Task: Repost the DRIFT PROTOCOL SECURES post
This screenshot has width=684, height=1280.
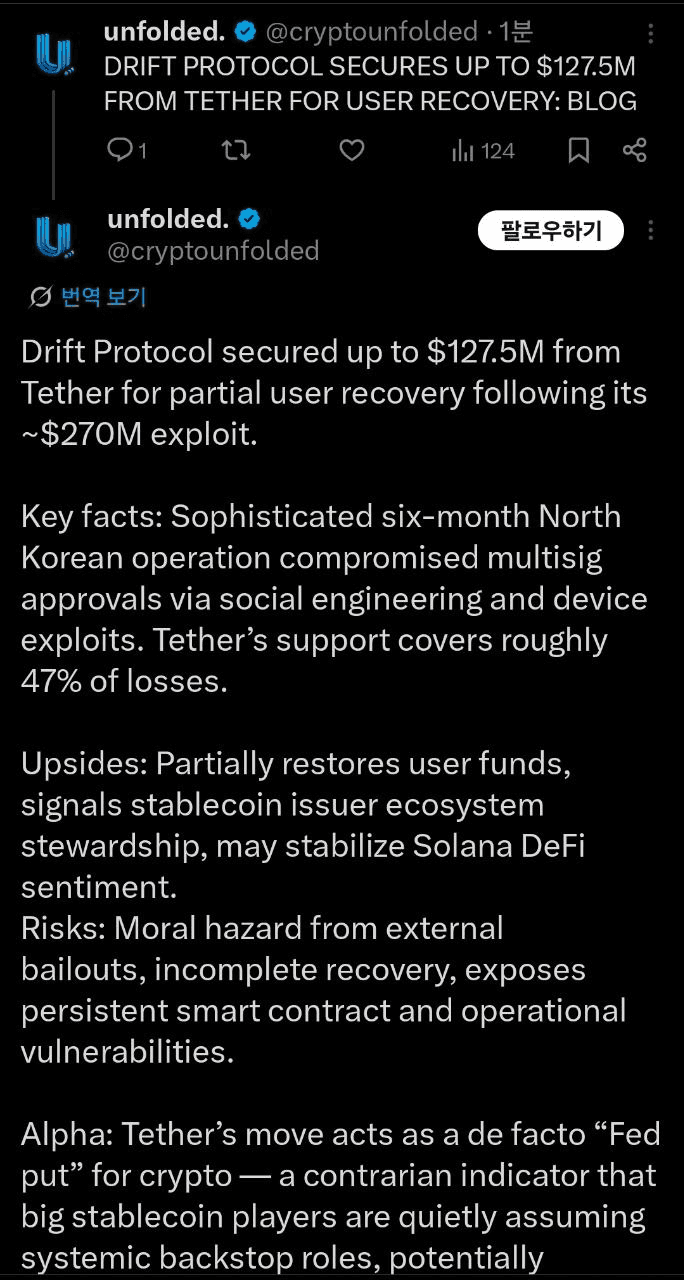Action: 236,151
